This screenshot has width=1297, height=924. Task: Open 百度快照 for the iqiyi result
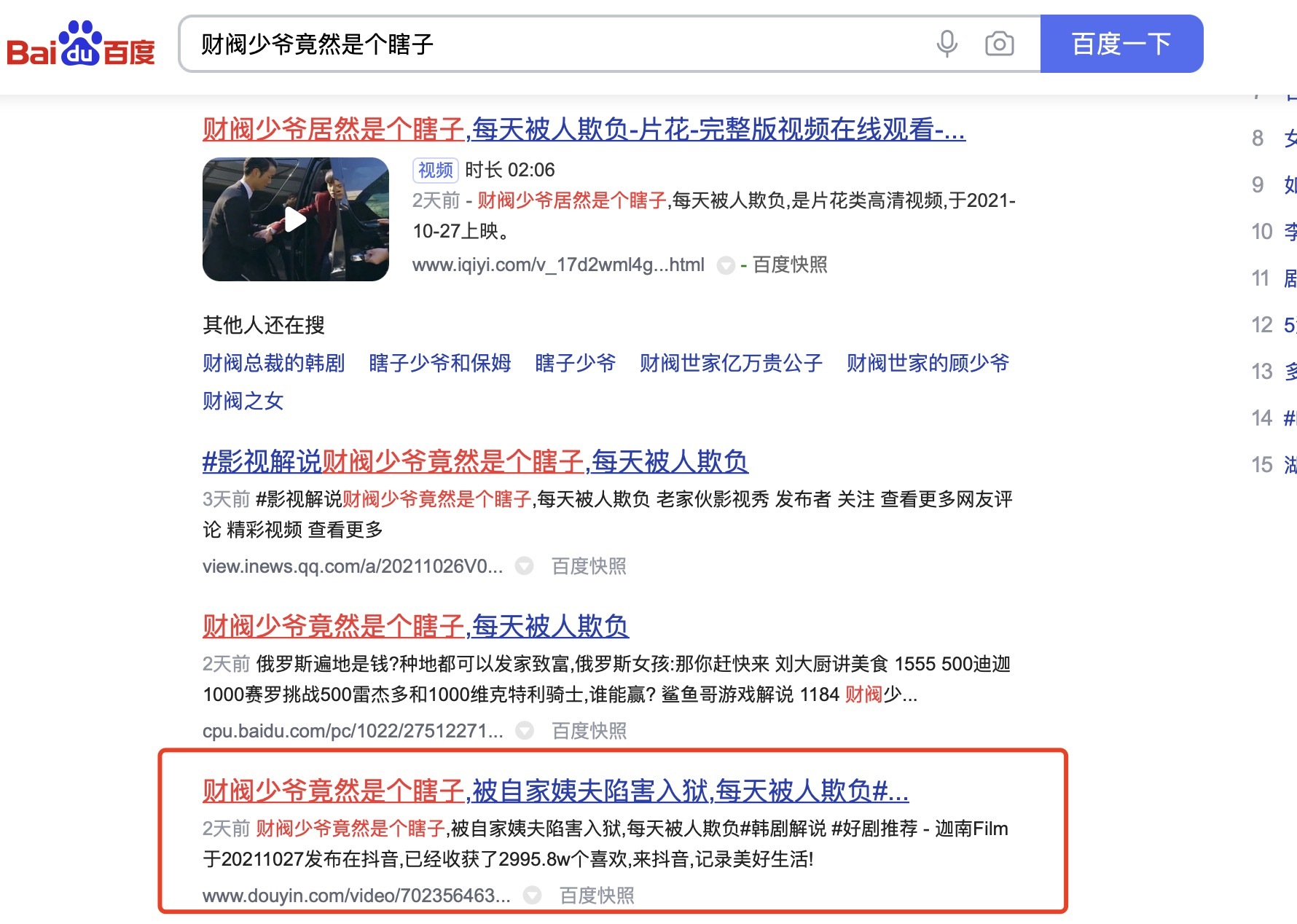790,265
